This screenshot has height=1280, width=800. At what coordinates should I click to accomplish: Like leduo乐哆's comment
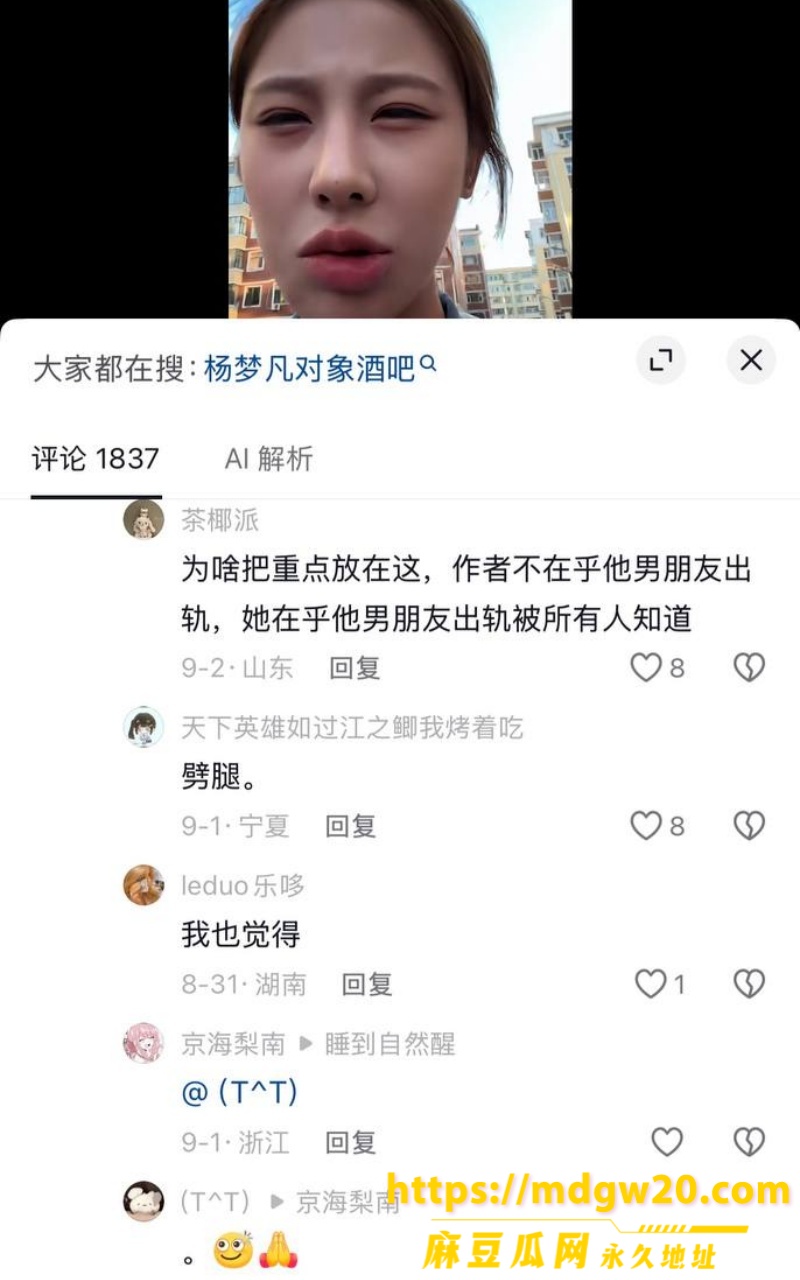[x=651, y=984]
